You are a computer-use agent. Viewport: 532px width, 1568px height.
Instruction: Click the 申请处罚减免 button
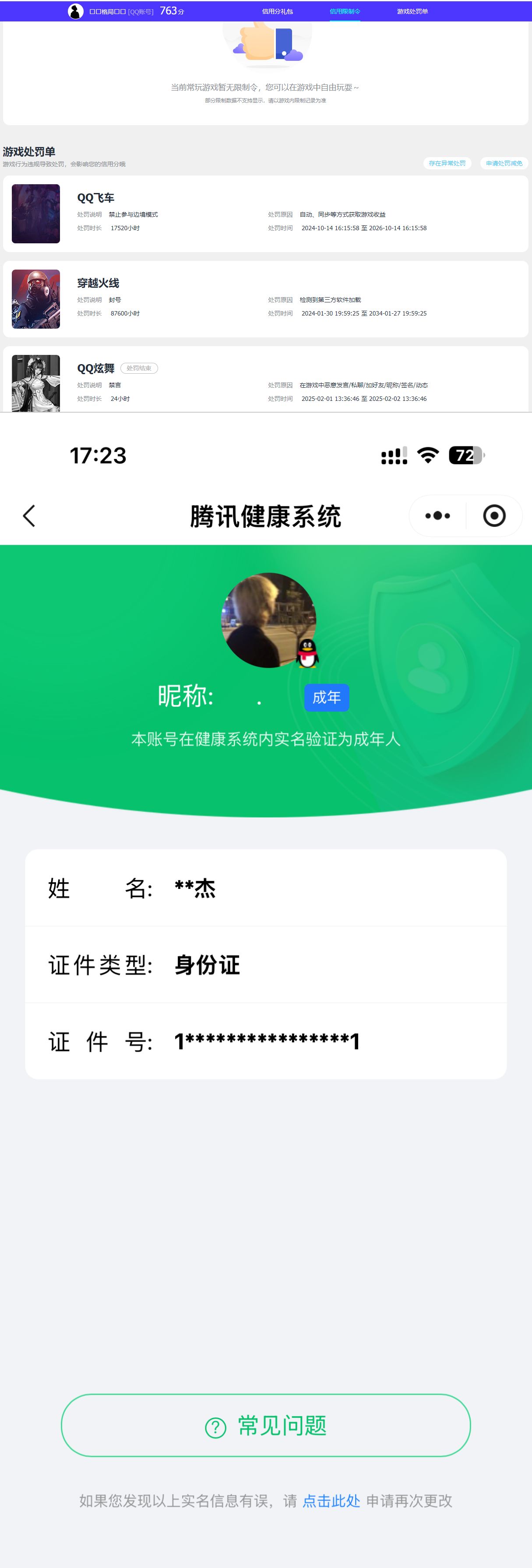pos(504,163)
